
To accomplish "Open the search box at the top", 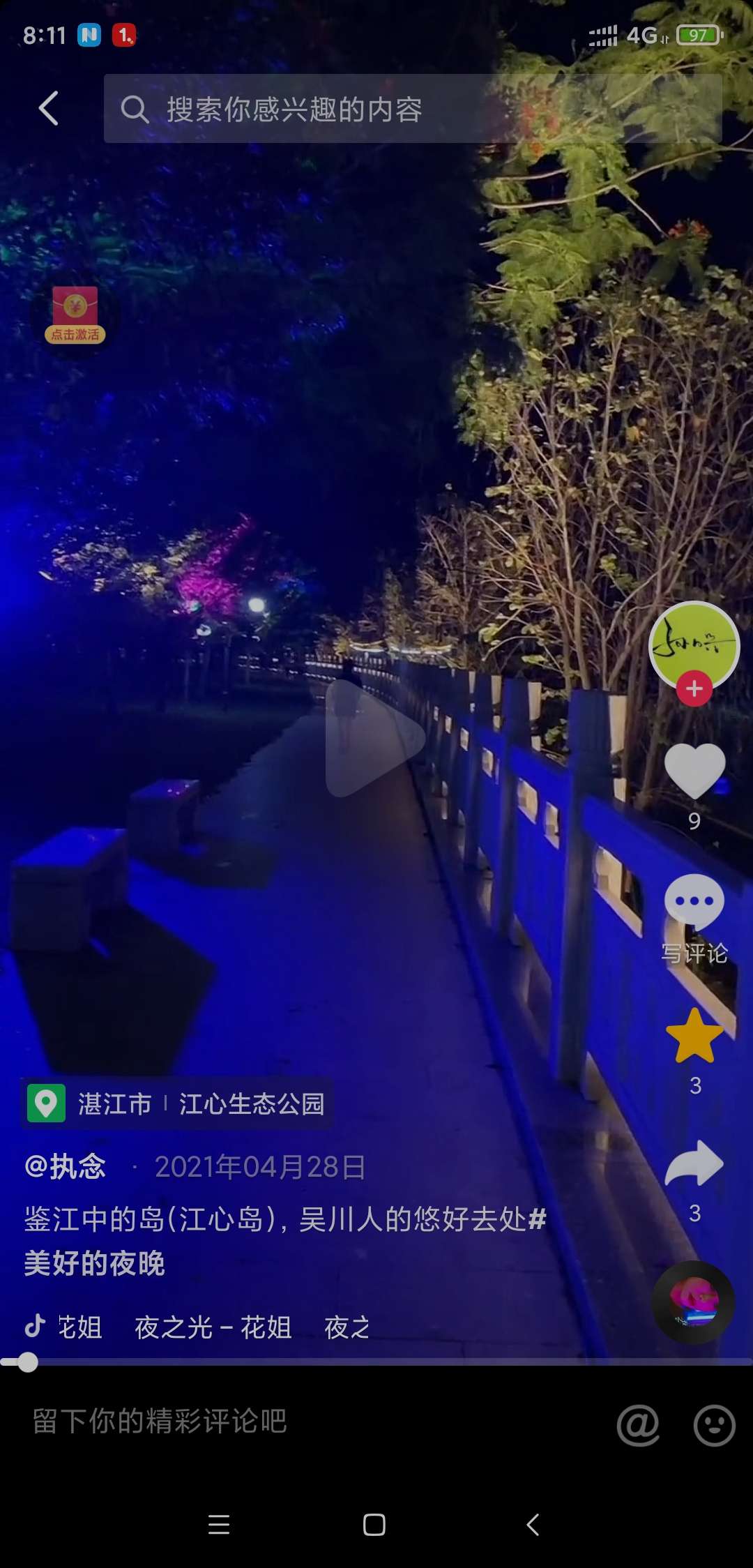I will [x=411, y=109].
